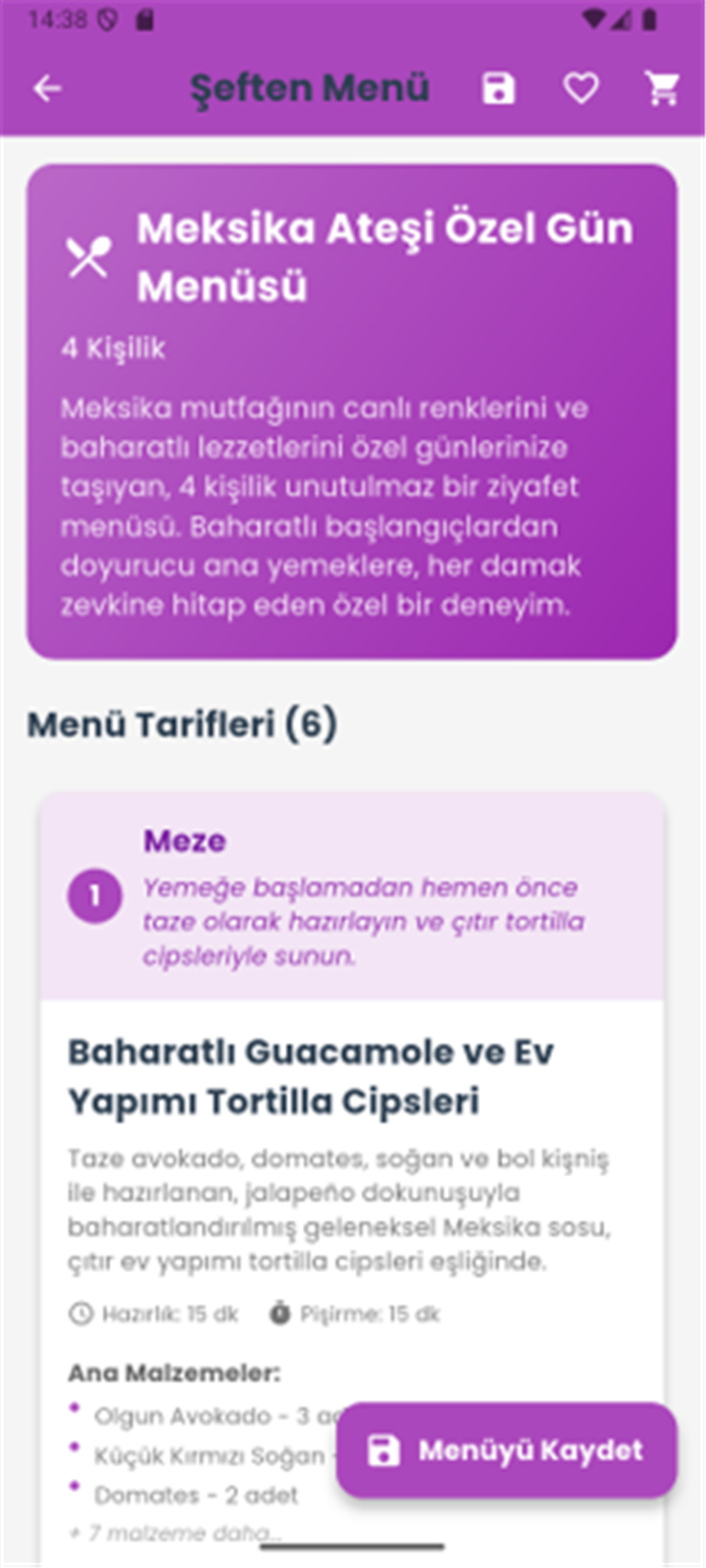Screen dimensions: 706x1568
Task: Tap the Menüyü Kaydet button
Action: (x=507, y=1449)
